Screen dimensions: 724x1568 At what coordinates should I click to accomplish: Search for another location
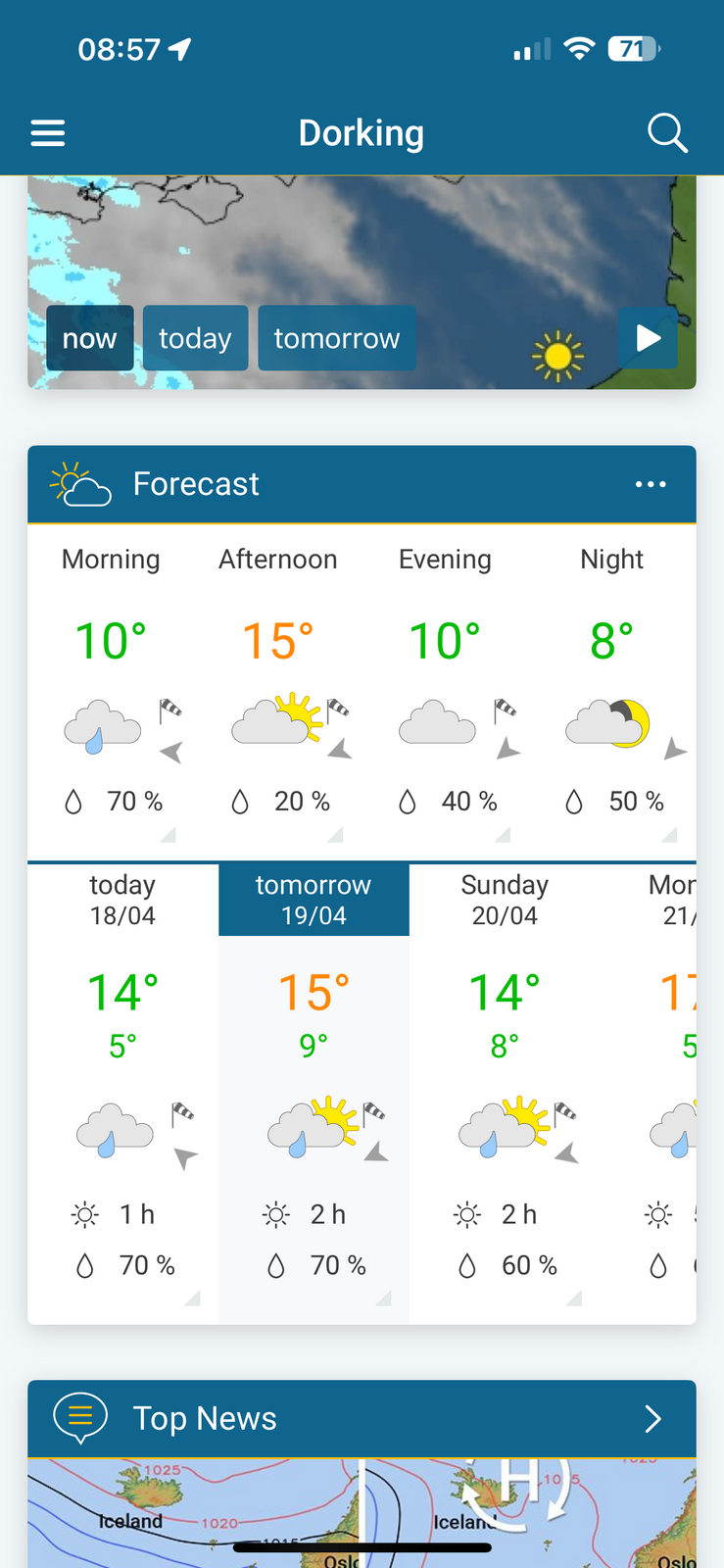click(x=667, y=133)
